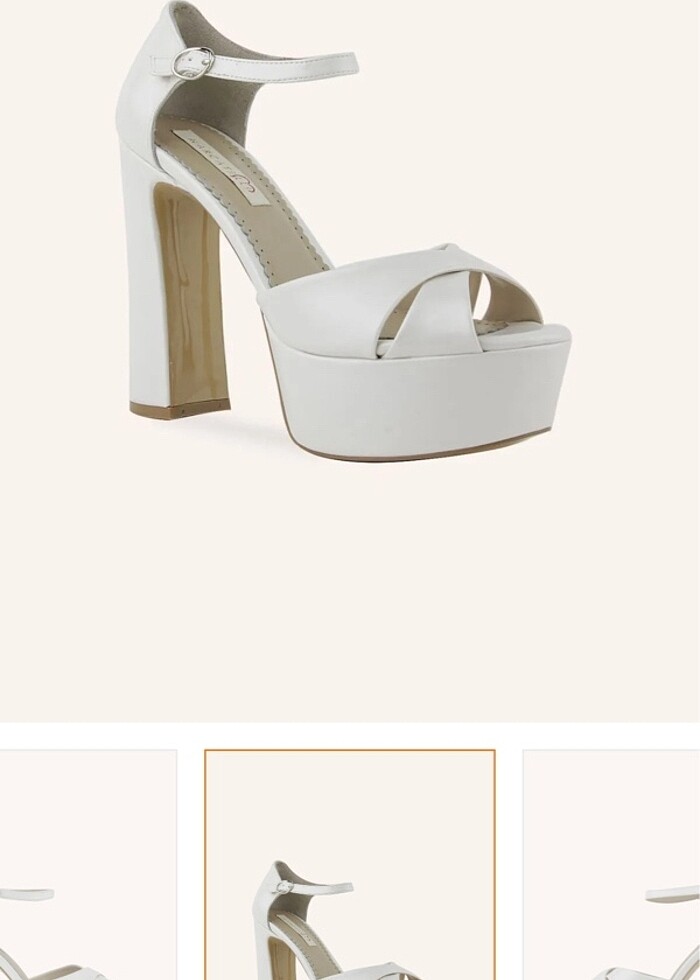Image resolution: width=700 pixels, height=980 pixels.
Task: Show the thumbnail following the highlighted one
Action: [x=611, y=865]
